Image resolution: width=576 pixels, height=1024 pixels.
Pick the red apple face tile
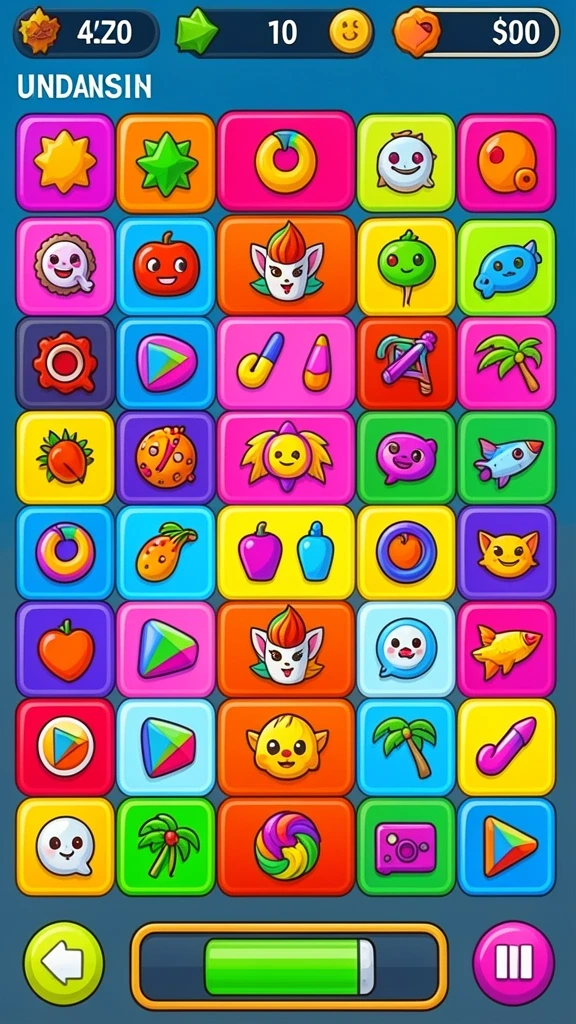pyautogui.click(x=166, y=266)
